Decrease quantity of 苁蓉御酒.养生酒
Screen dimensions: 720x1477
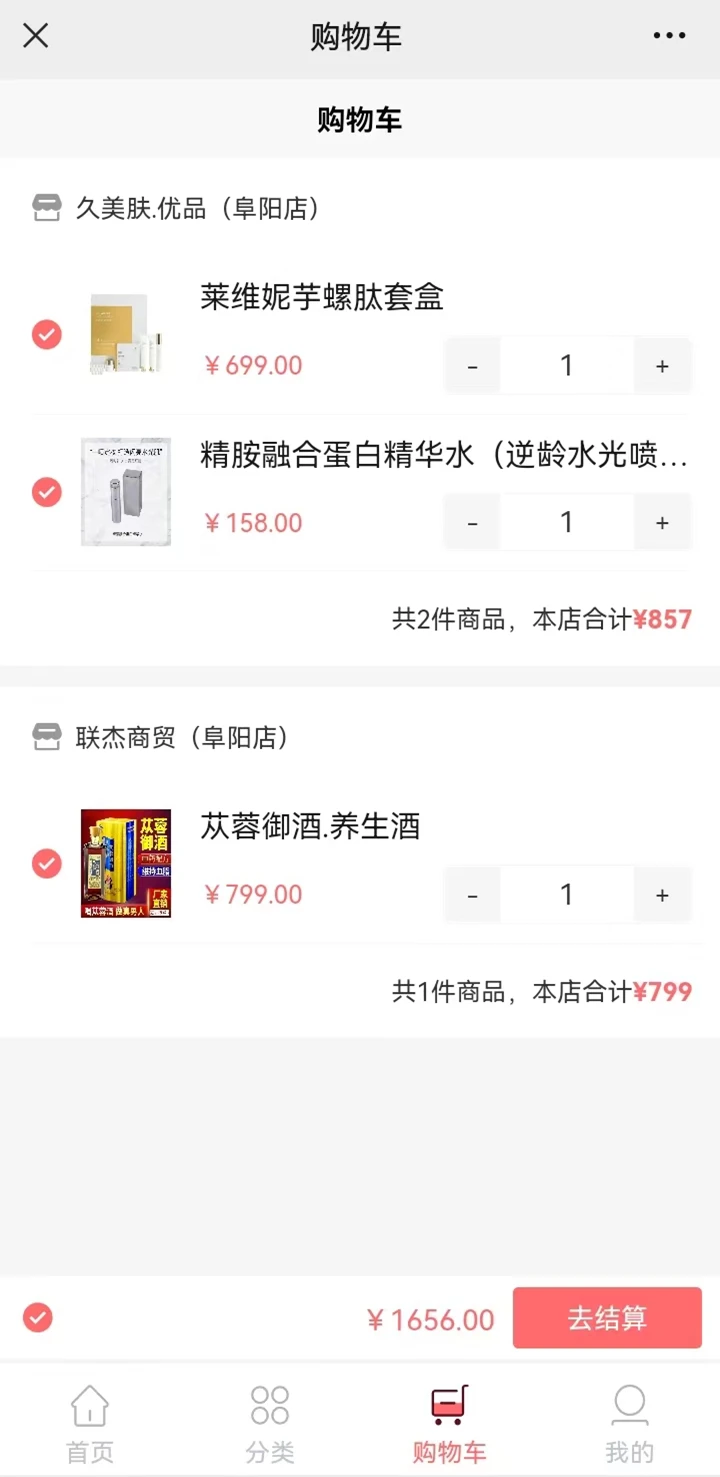472,895
